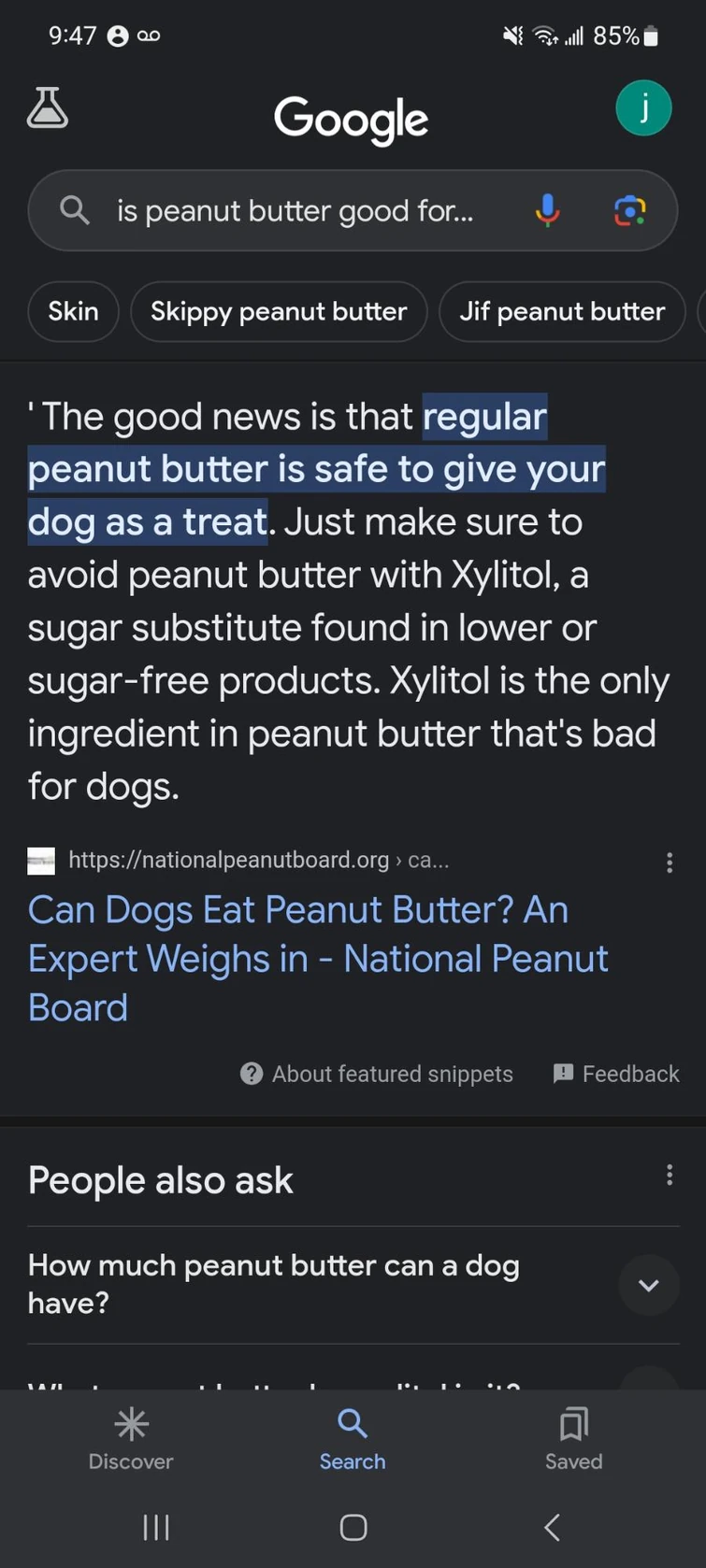
Task: Open the Discover feed icon
Action: (130, 1440)
